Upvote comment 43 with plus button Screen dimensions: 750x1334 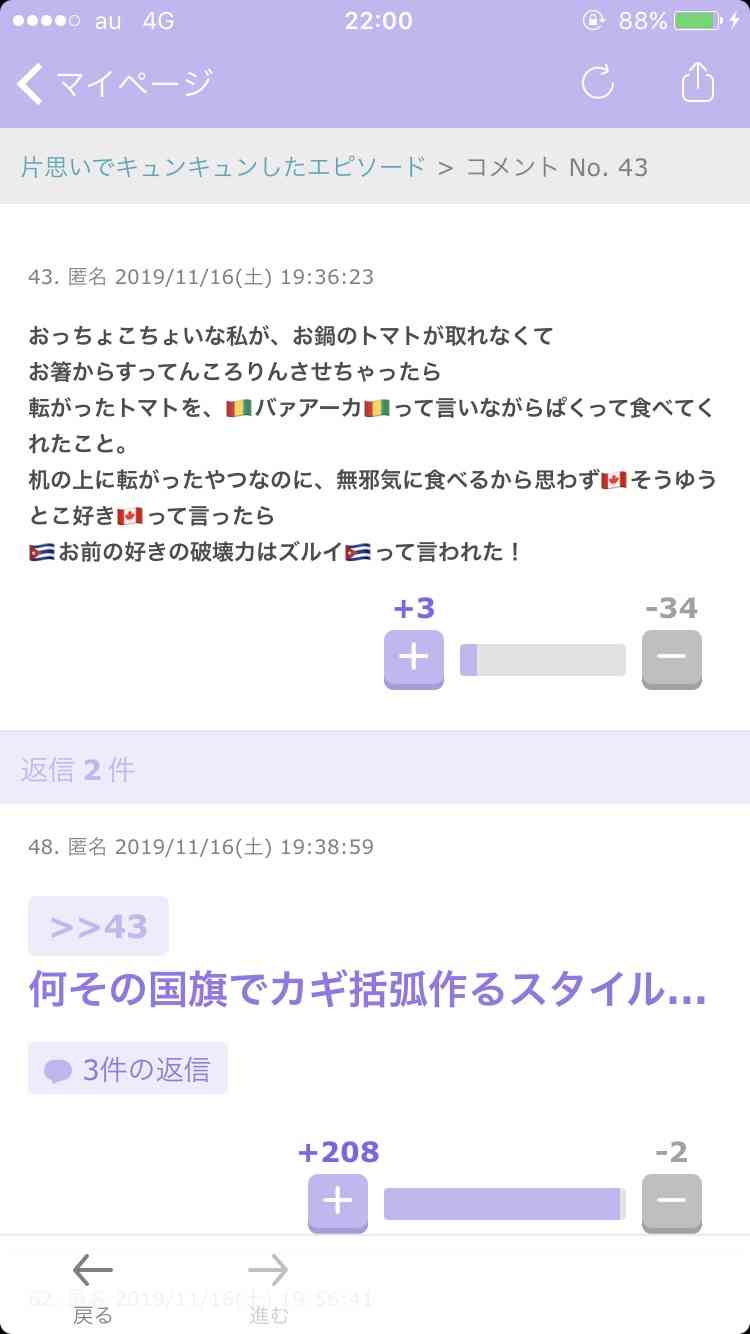point(413,658)
